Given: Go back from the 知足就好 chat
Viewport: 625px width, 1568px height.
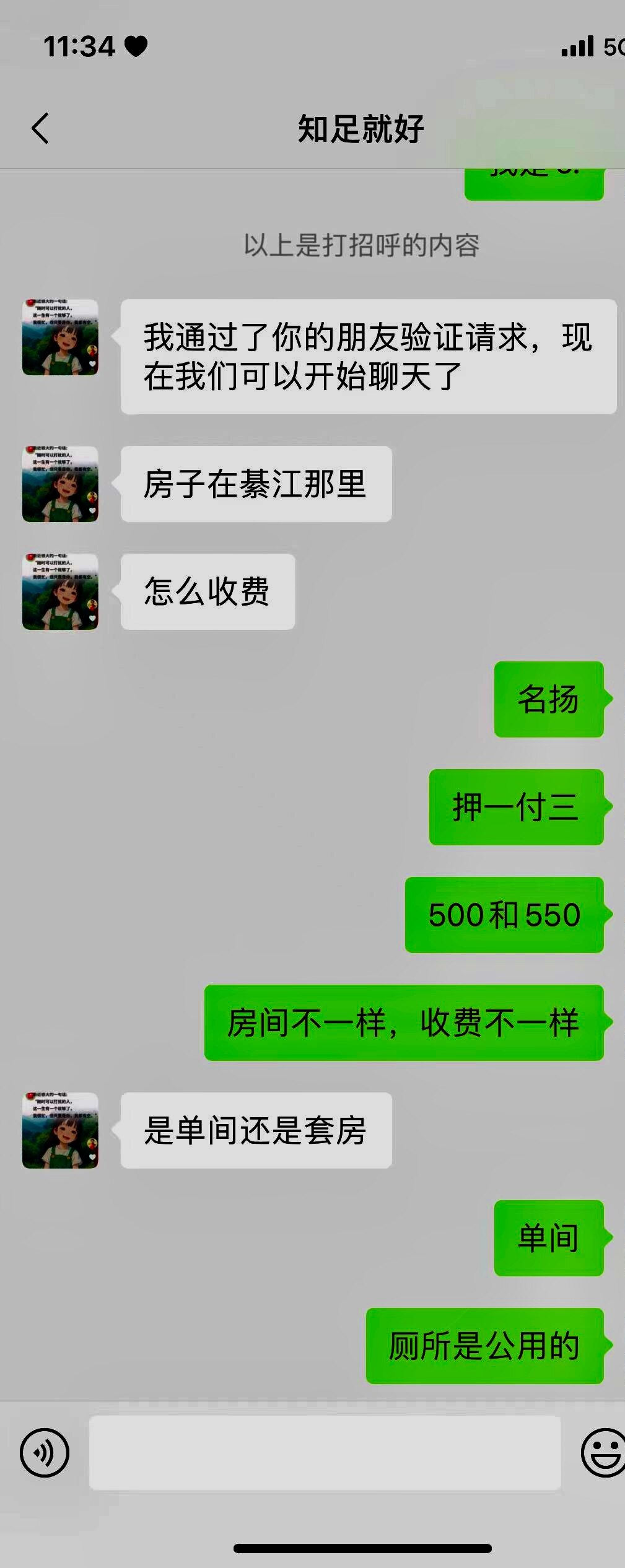Looking at the screenshot, I should pos(40,129).
